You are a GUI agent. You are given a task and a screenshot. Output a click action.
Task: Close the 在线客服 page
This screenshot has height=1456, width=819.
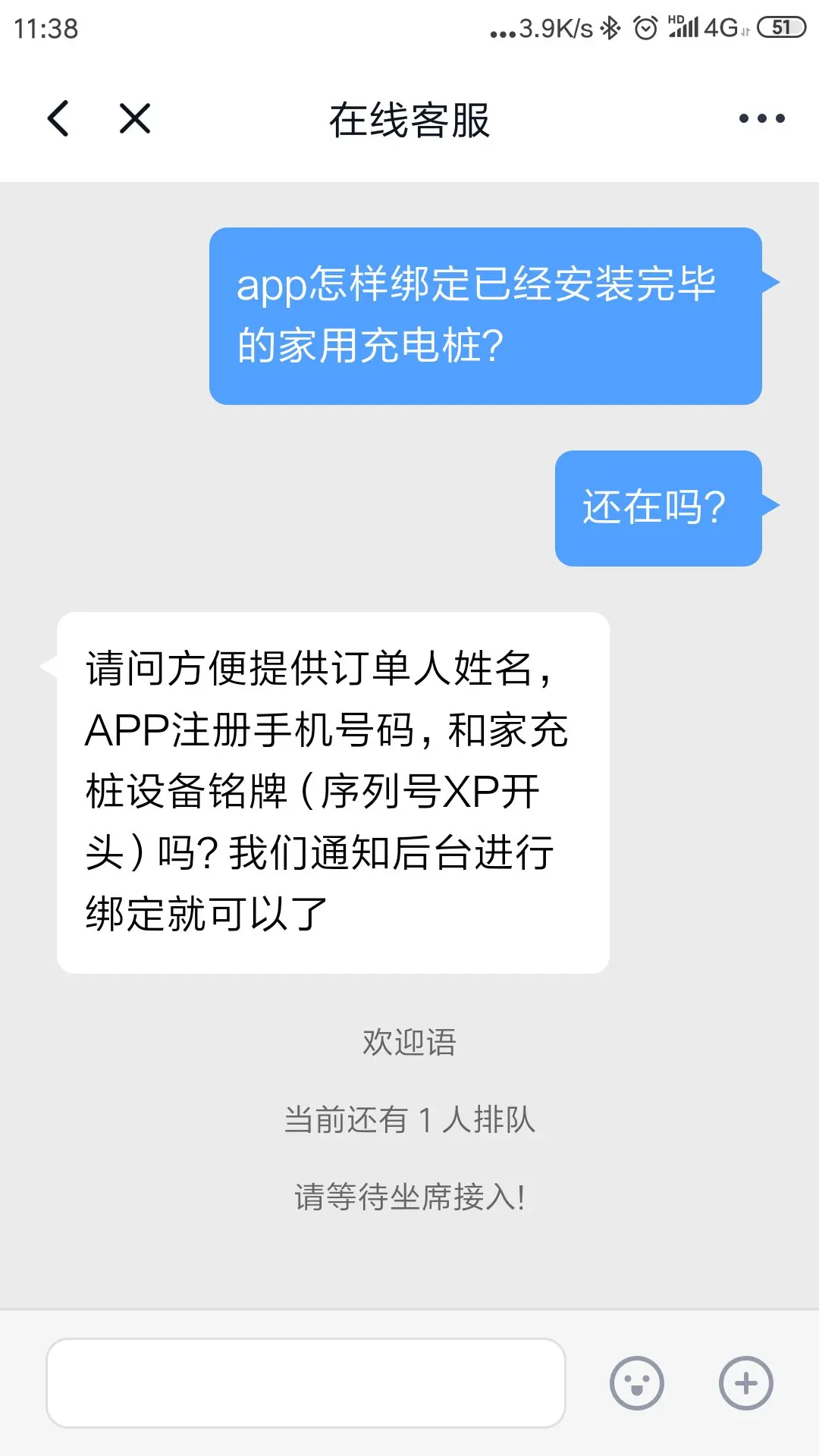(135, 119)
